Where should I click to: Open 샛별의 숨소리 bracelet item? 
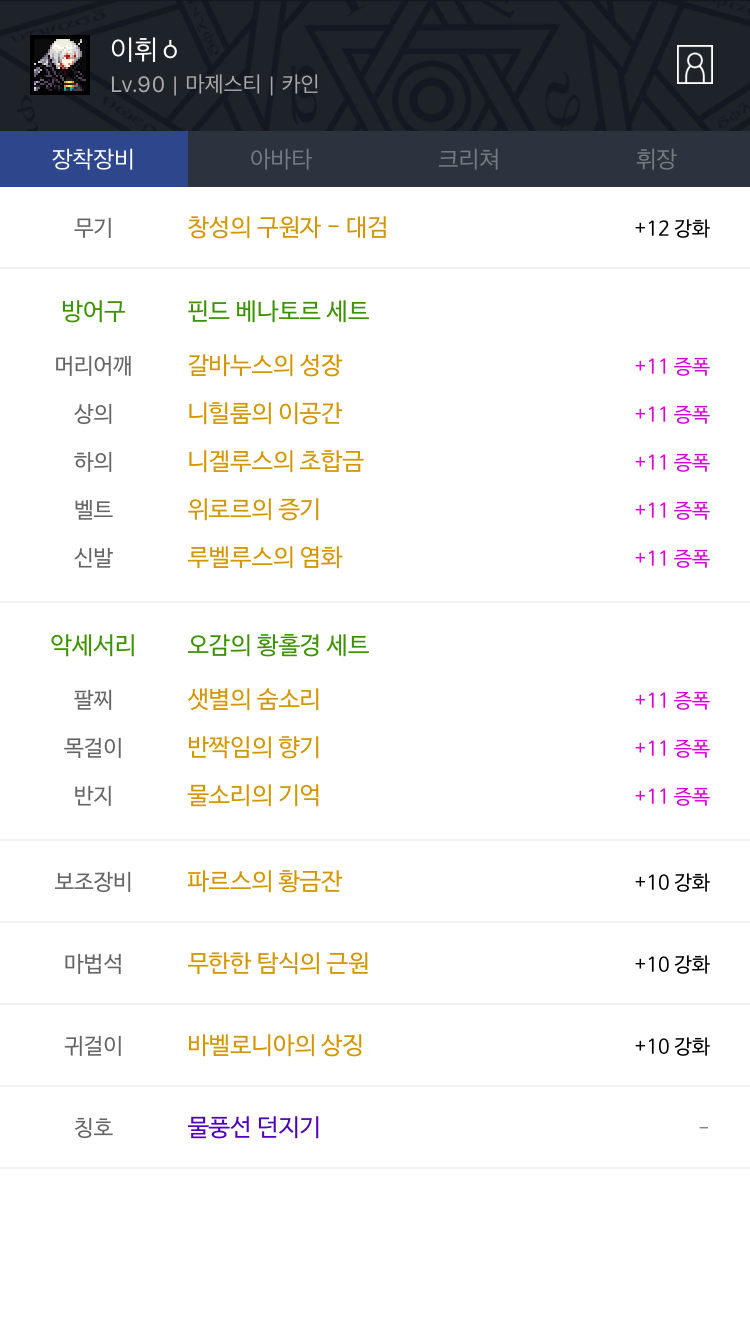[254, 699]
